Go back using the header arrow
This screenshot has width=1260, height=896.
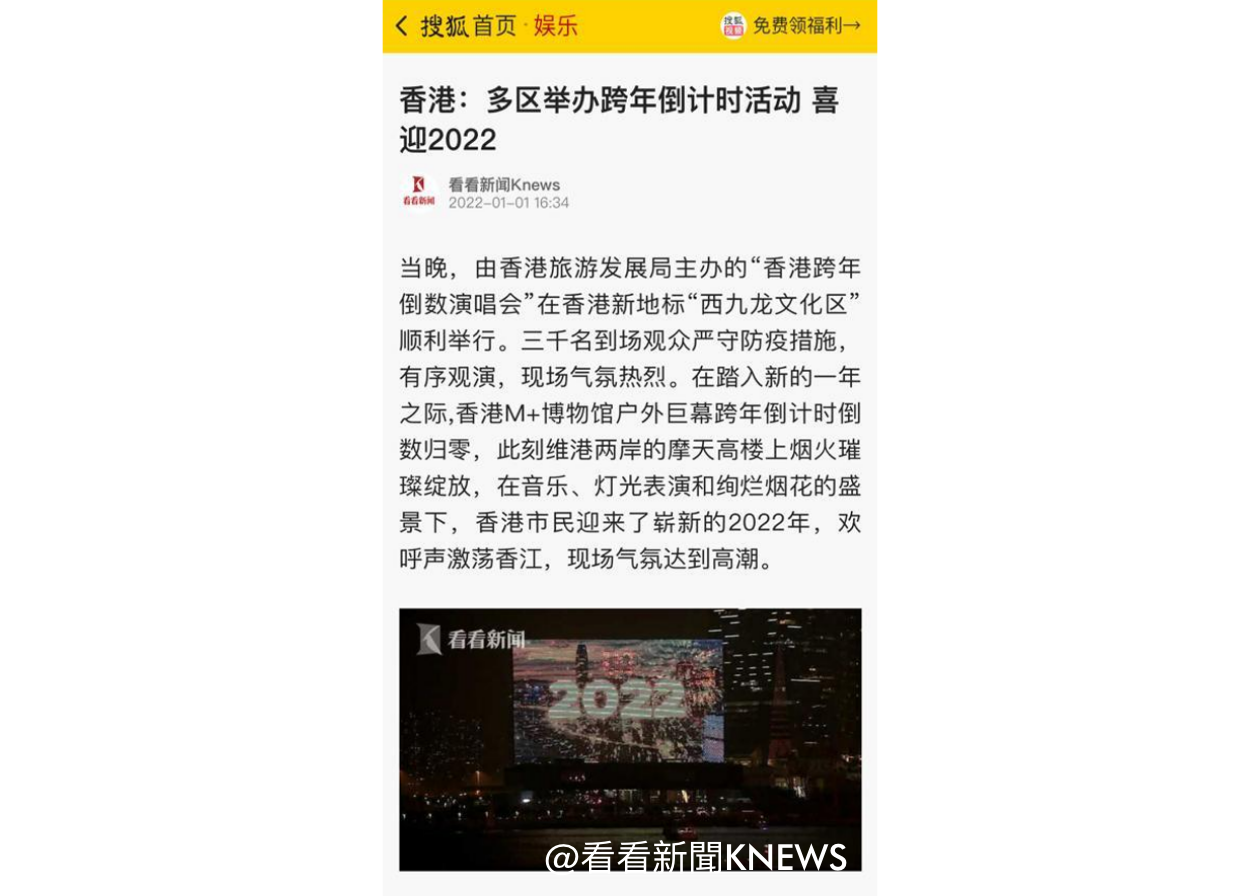click(x=402, y=26)
